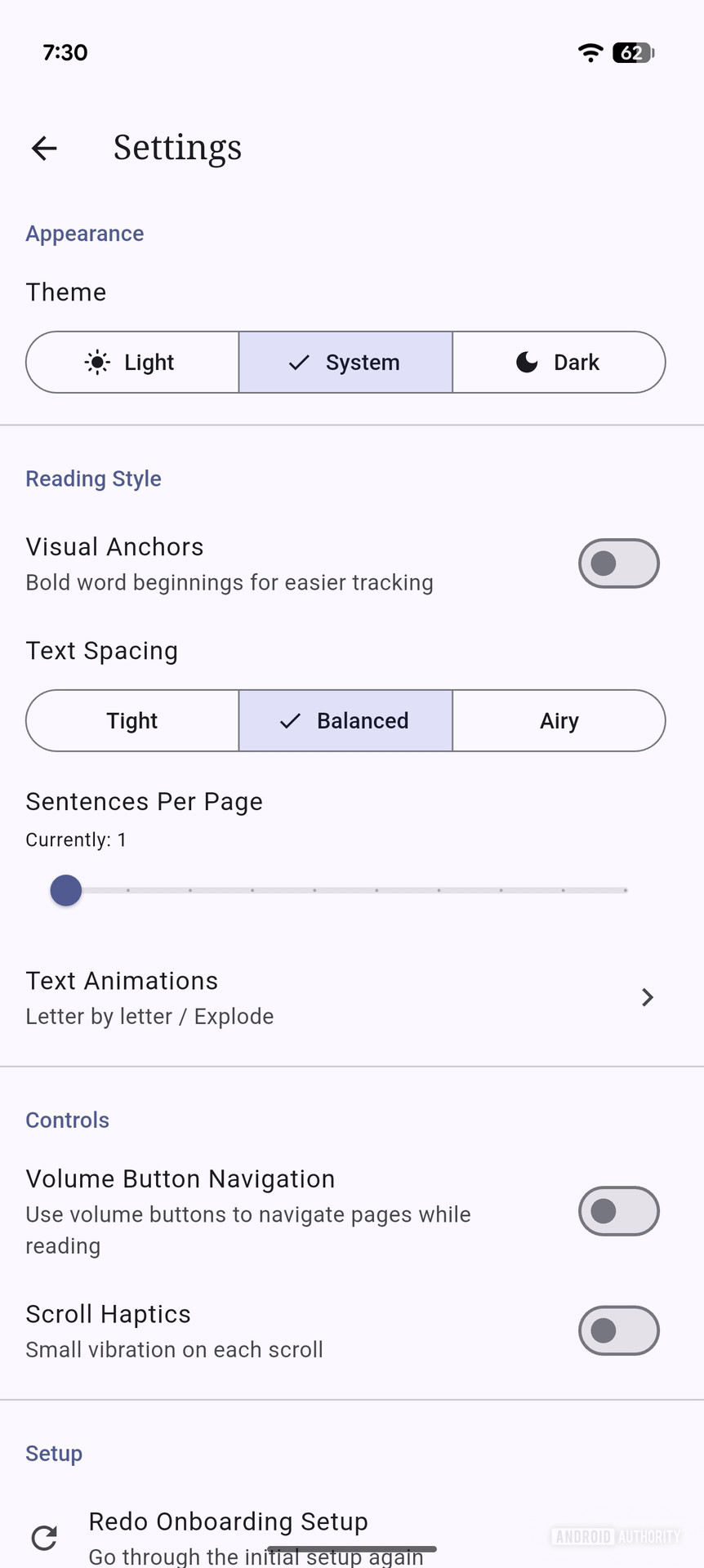
Task: Click the Sentences Per Page slider handle
Action: [x=65, y=890]
